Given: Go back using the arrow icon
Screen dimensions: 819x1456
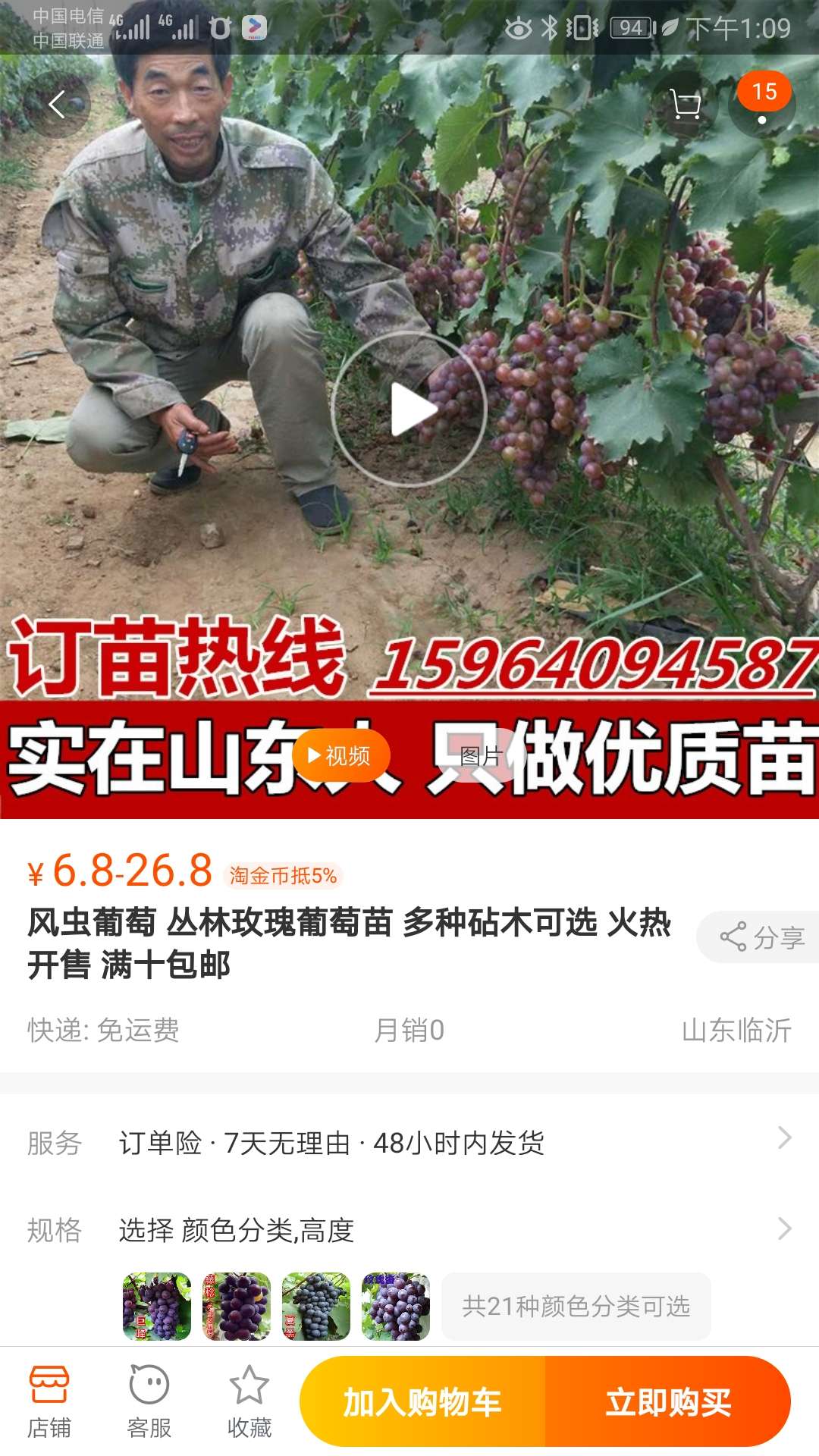Looking at the screenshot, I should click(x=58, y=105).
